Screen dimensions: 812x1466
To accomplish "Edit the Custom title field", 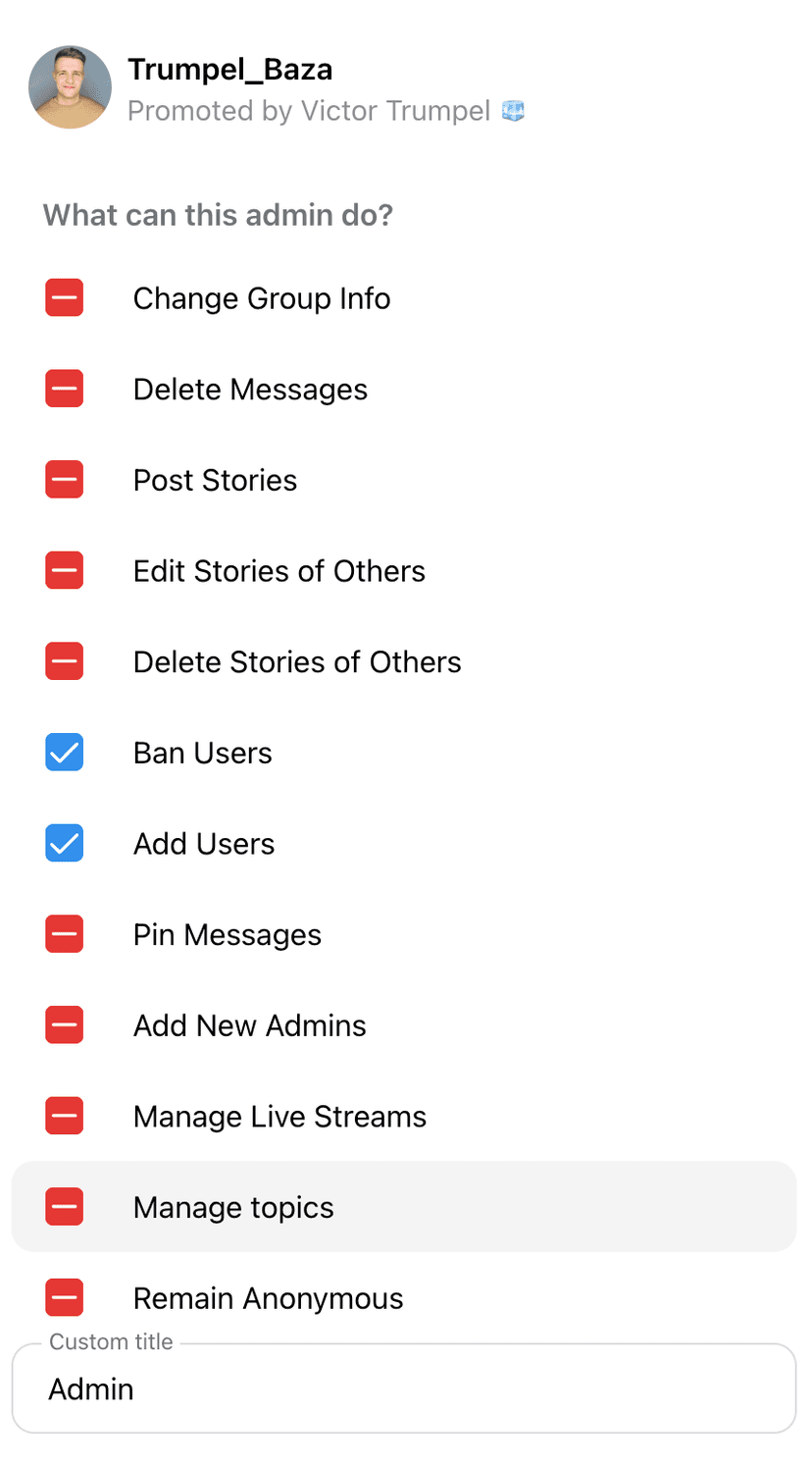I will [404, 1389].
